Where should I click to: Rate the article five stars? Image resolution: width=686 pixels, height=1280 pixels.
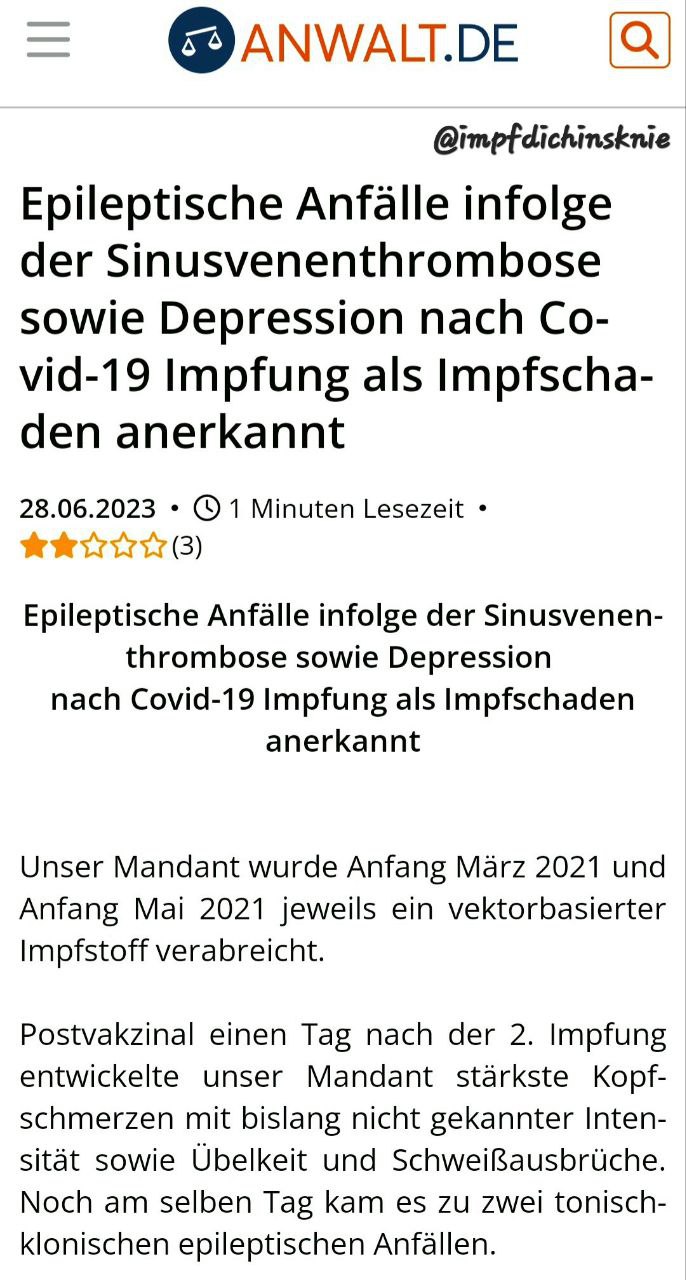[153, 546]
